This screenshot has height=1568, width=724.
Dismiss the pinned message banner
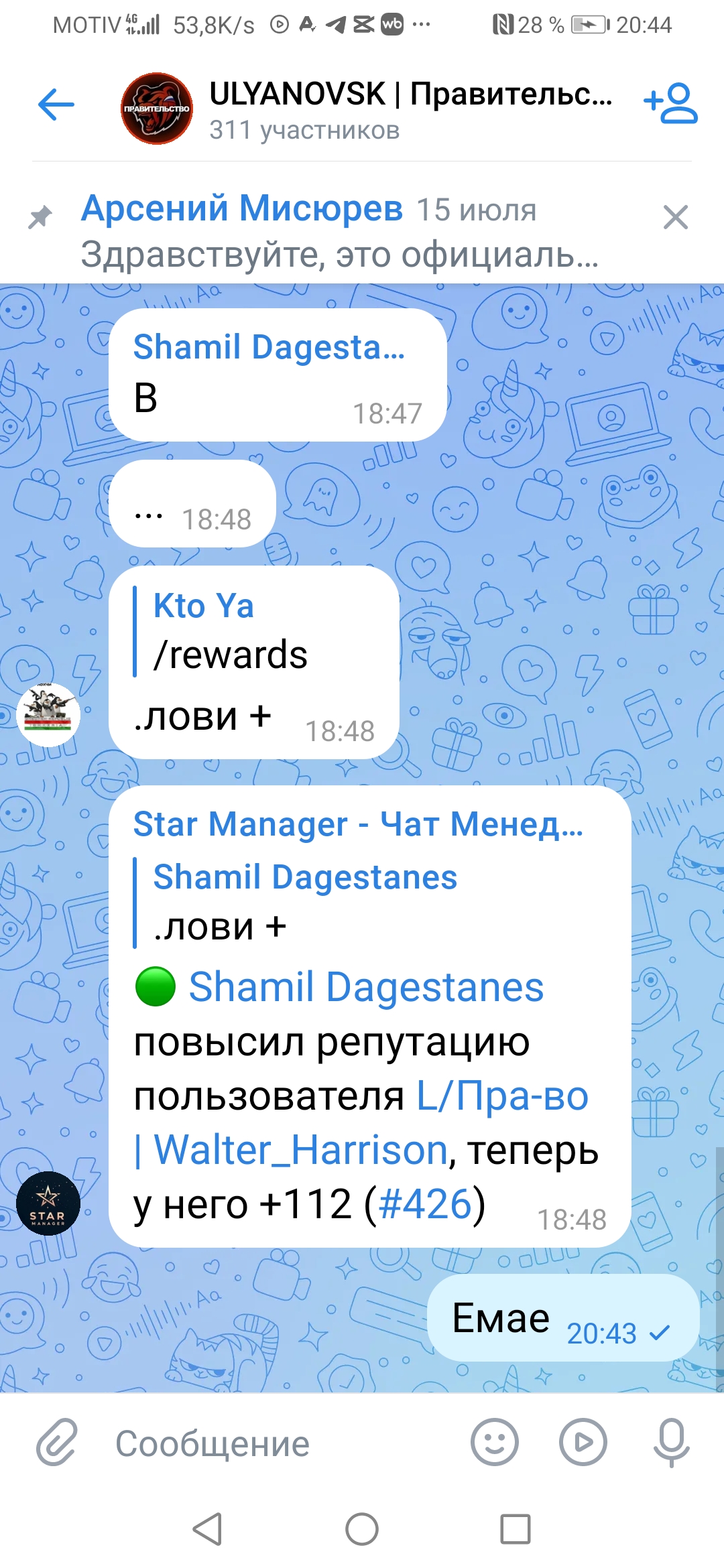coord(675,217)
